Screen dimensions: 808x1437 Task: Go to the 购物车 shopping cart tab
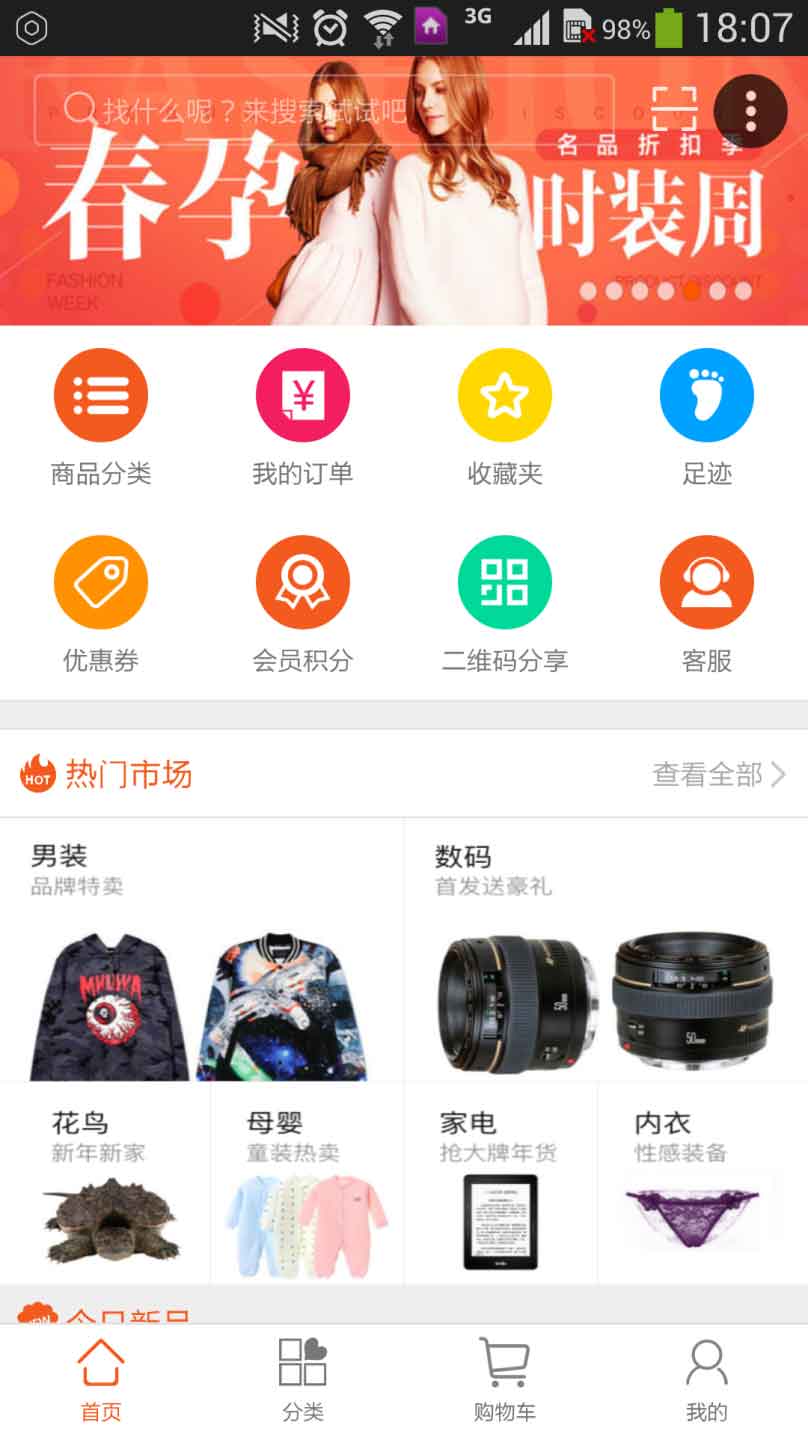[x=505, y=1381]
